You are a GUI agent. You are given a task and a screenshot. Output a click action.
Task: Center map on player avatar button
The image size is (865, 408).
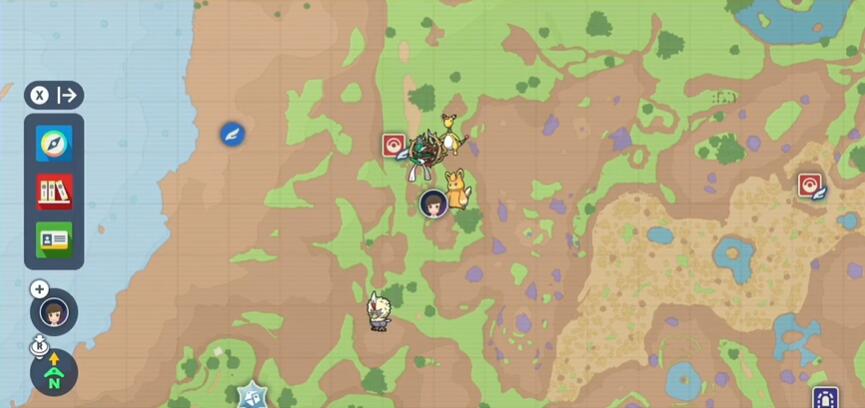(x=54, y=312)
